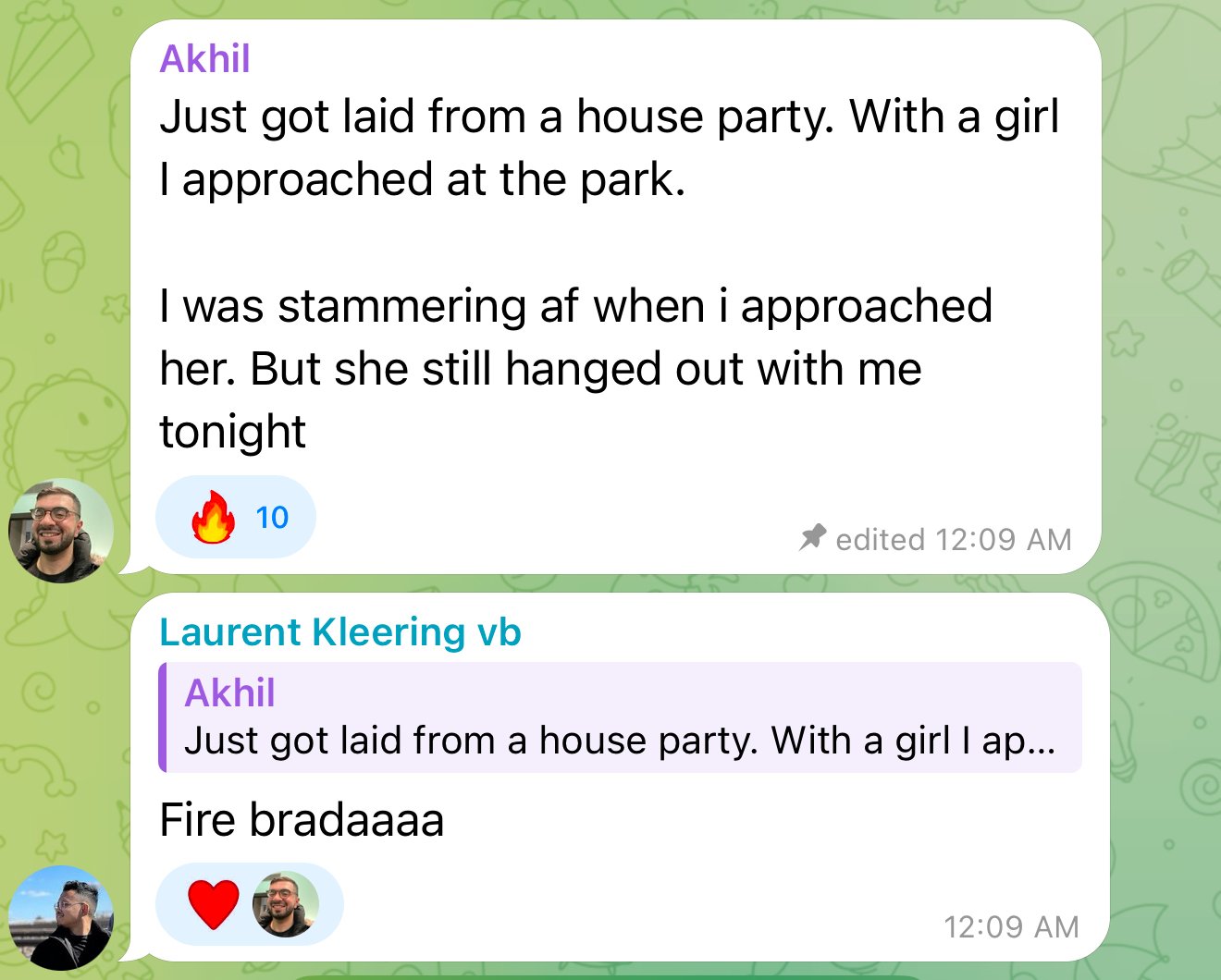
Task: Open the quoted Akhil message in Laurent's reply
Action: click(620, 717)
